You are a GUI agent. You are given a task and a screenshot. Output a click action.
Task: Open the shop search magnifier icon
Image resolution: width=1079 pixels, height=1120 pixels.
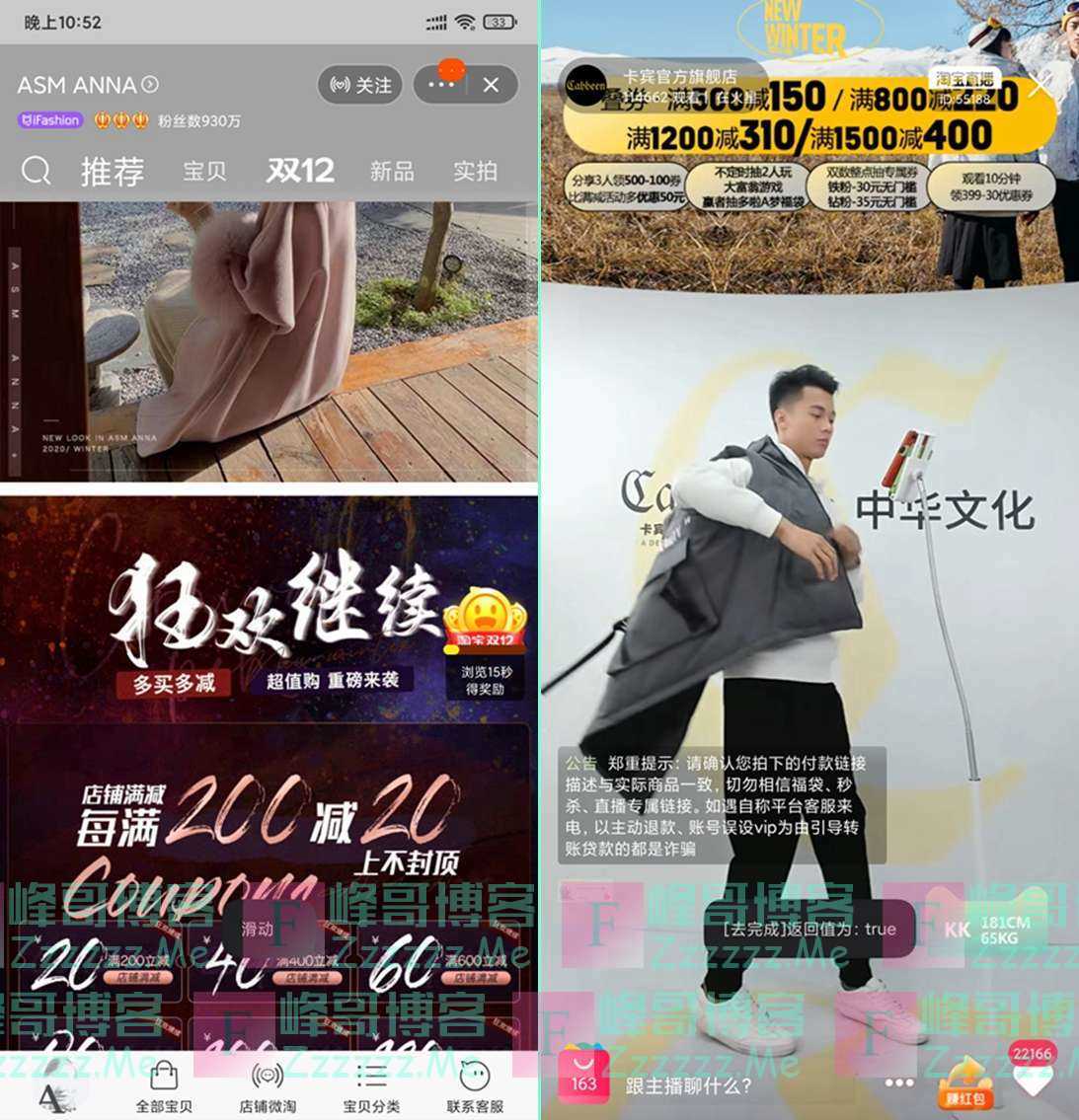tap(37, 171)
